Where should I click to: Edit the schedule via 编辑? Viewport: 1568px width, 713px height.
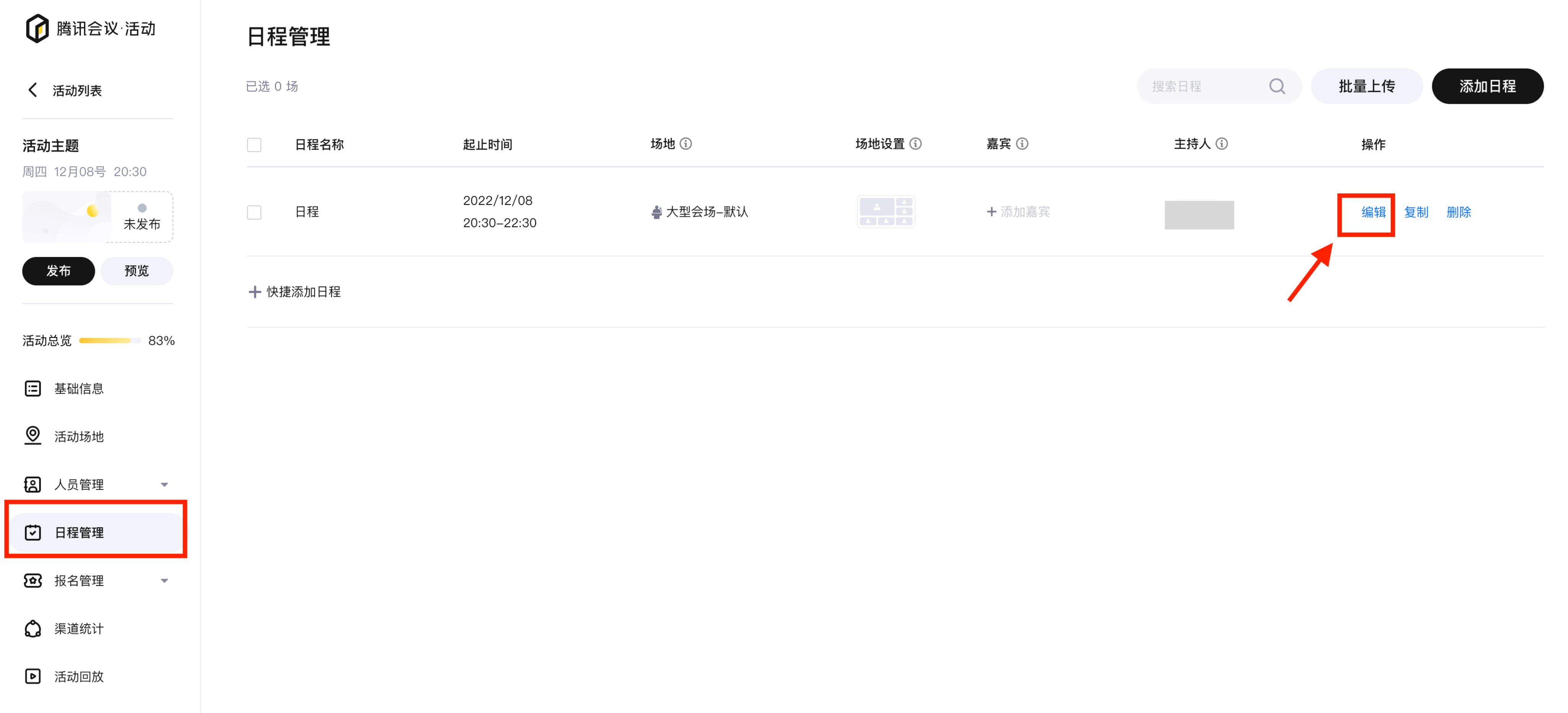[1373, 213]
